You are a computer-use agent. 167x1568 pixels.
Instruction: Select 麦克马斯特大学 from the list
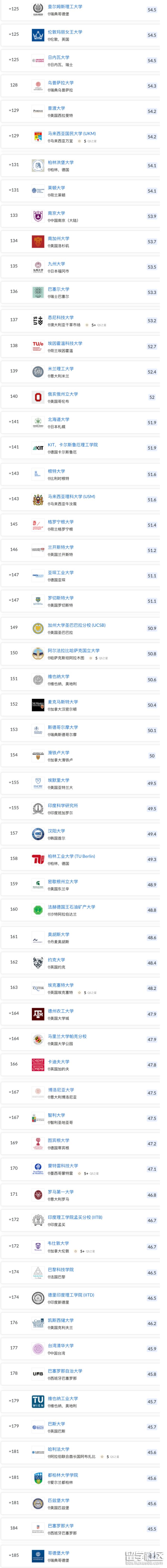coord(63,701)
